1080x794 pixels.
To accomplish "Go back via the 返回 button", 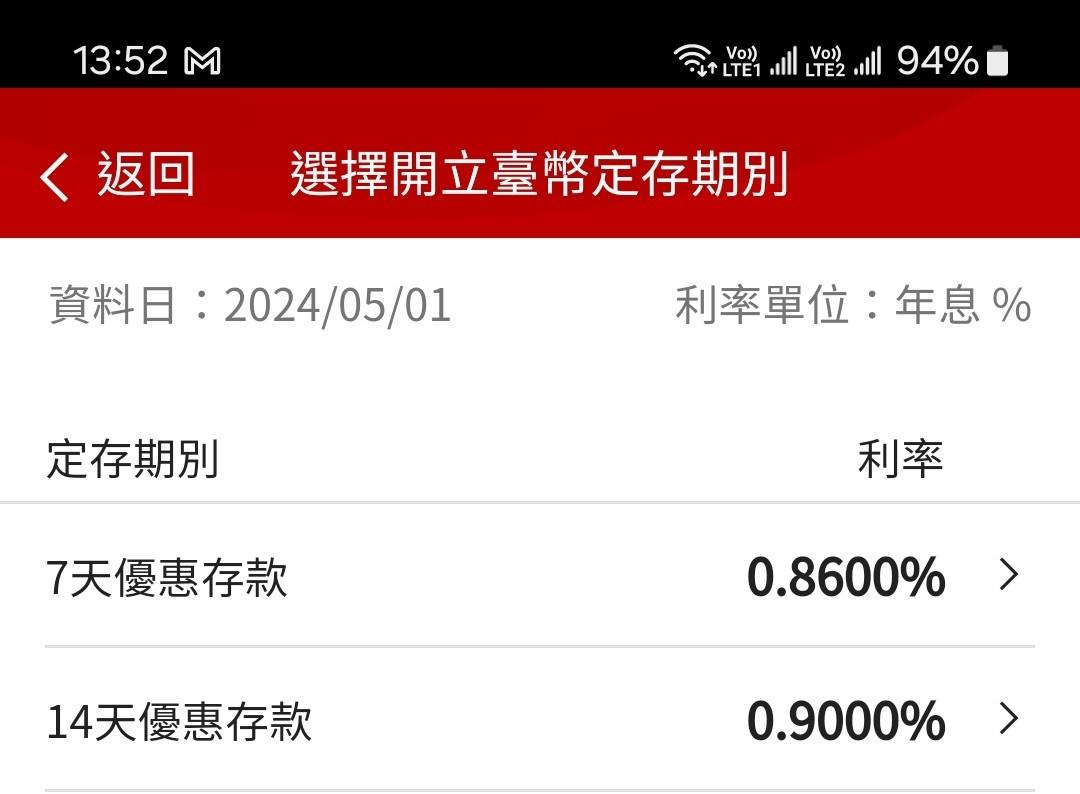I will coord(117,175).
